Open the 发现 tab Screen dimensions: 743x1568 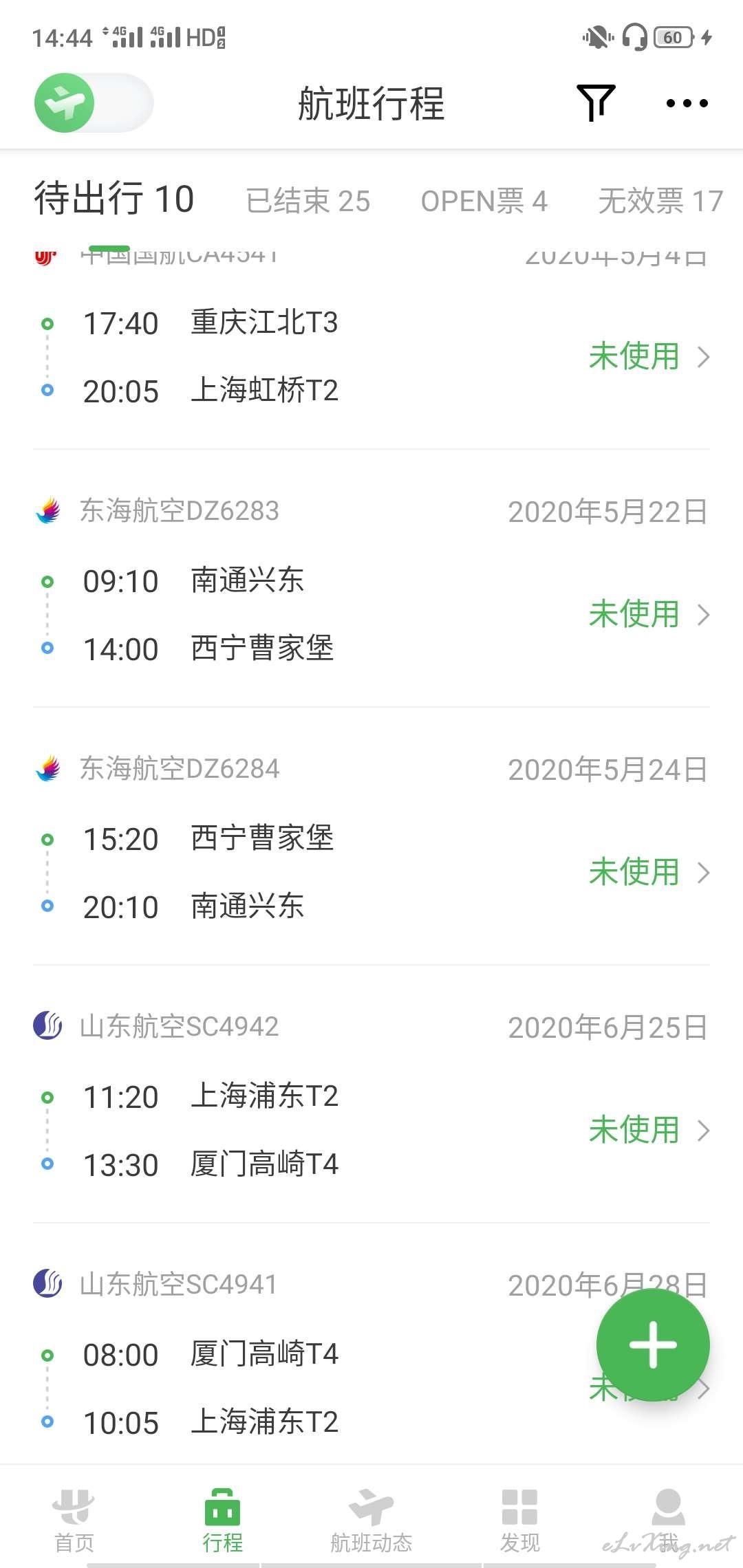pos(520,1521)
